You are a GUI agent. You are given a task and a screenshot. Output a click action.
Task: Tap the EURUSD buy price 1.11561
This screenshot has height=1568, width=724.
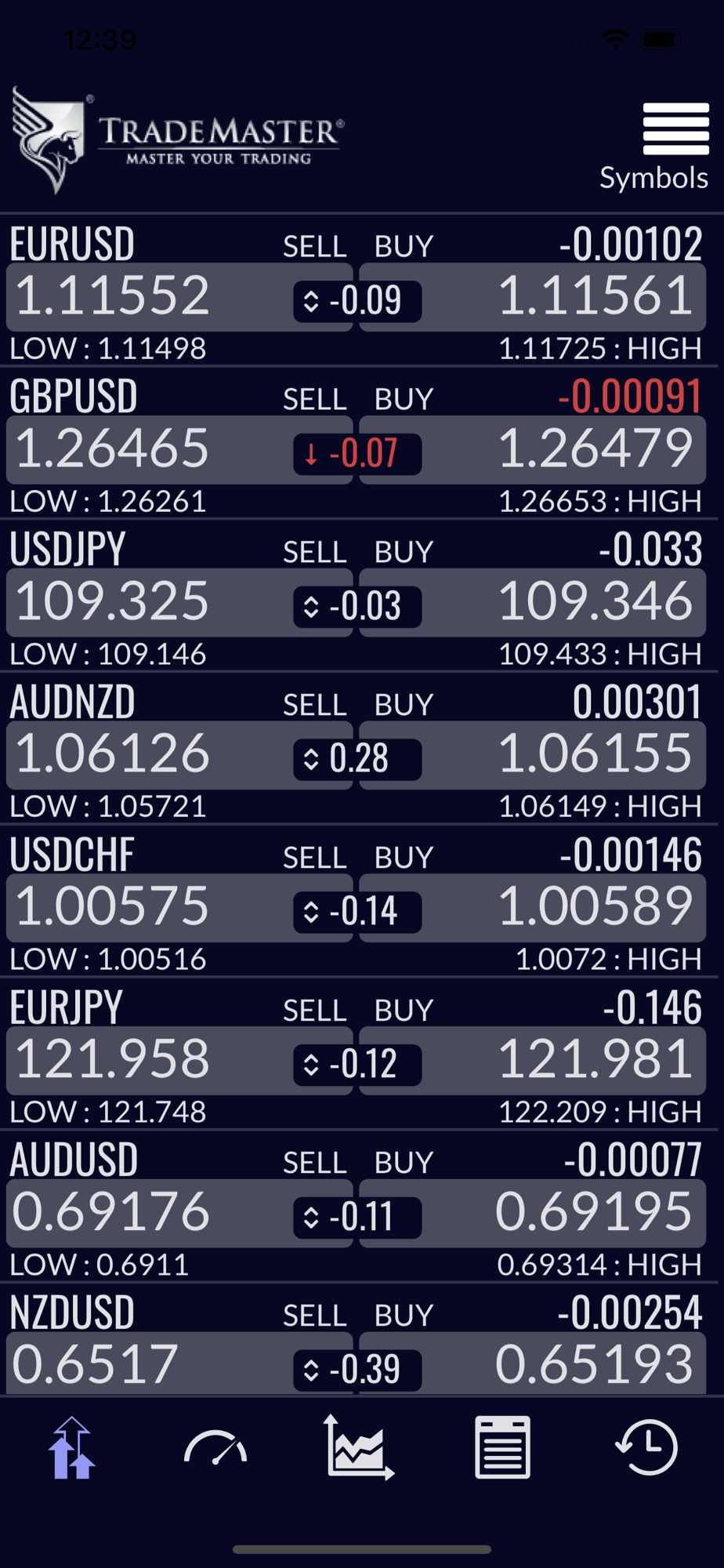tap(533, 296)
